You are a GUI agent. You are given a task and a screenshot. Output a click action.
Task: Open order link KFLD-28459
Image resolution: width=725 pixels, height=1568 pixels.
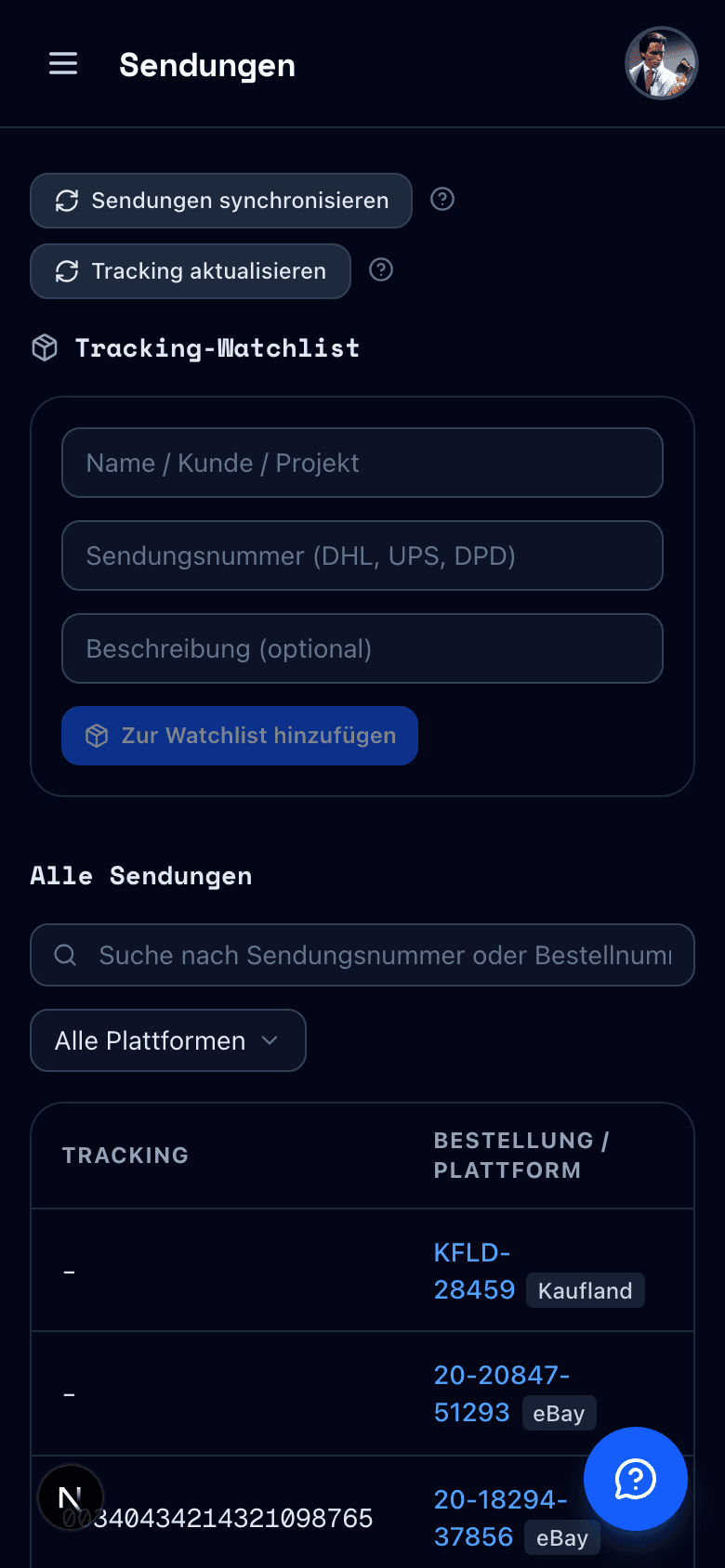pyautogui.click(x=474, y=1271)
